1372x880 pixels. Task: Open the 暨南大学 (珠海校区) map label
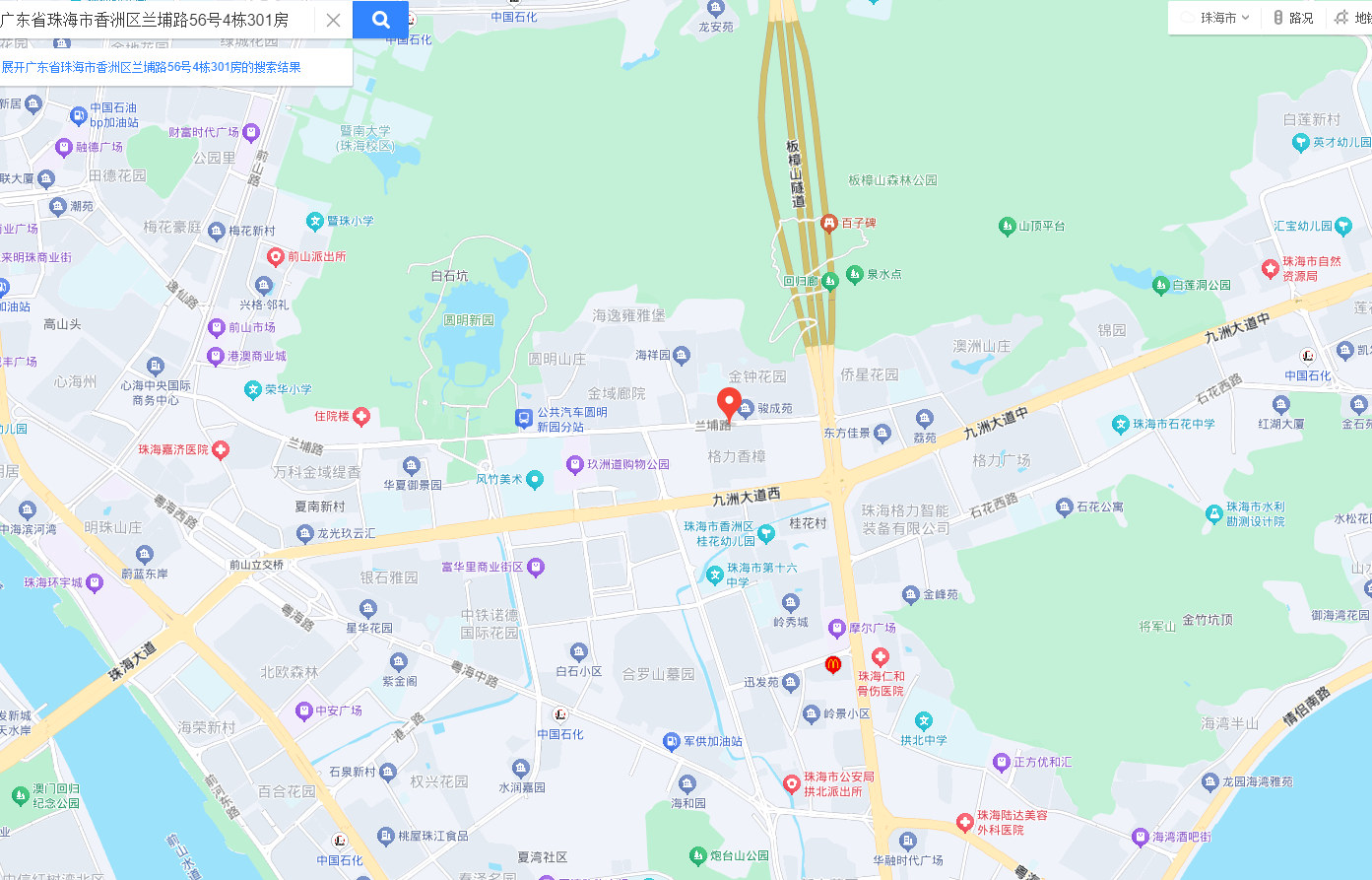pyautogui.click(x=365, y=138)
